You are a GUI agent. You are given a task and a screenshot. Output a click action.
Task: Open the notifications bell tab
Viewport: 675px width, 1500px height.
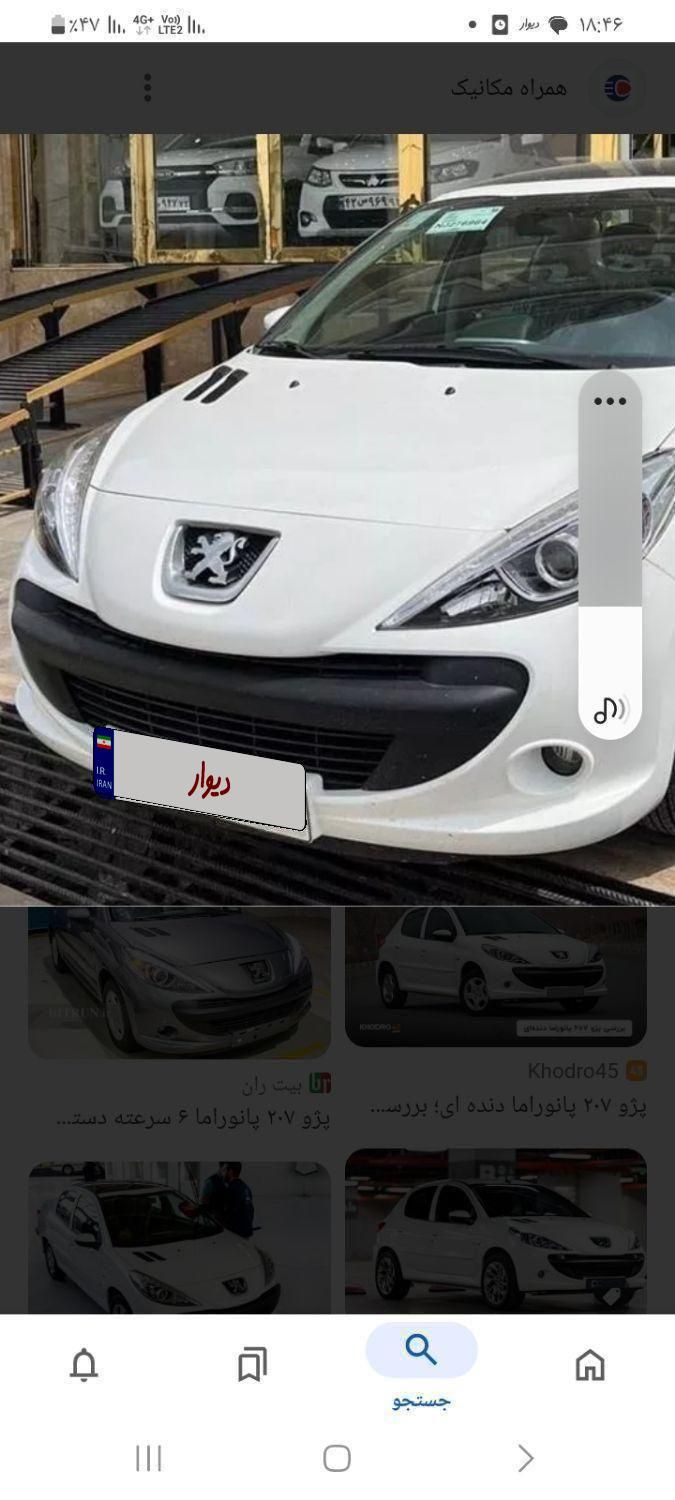click(x=84, y=1364)
